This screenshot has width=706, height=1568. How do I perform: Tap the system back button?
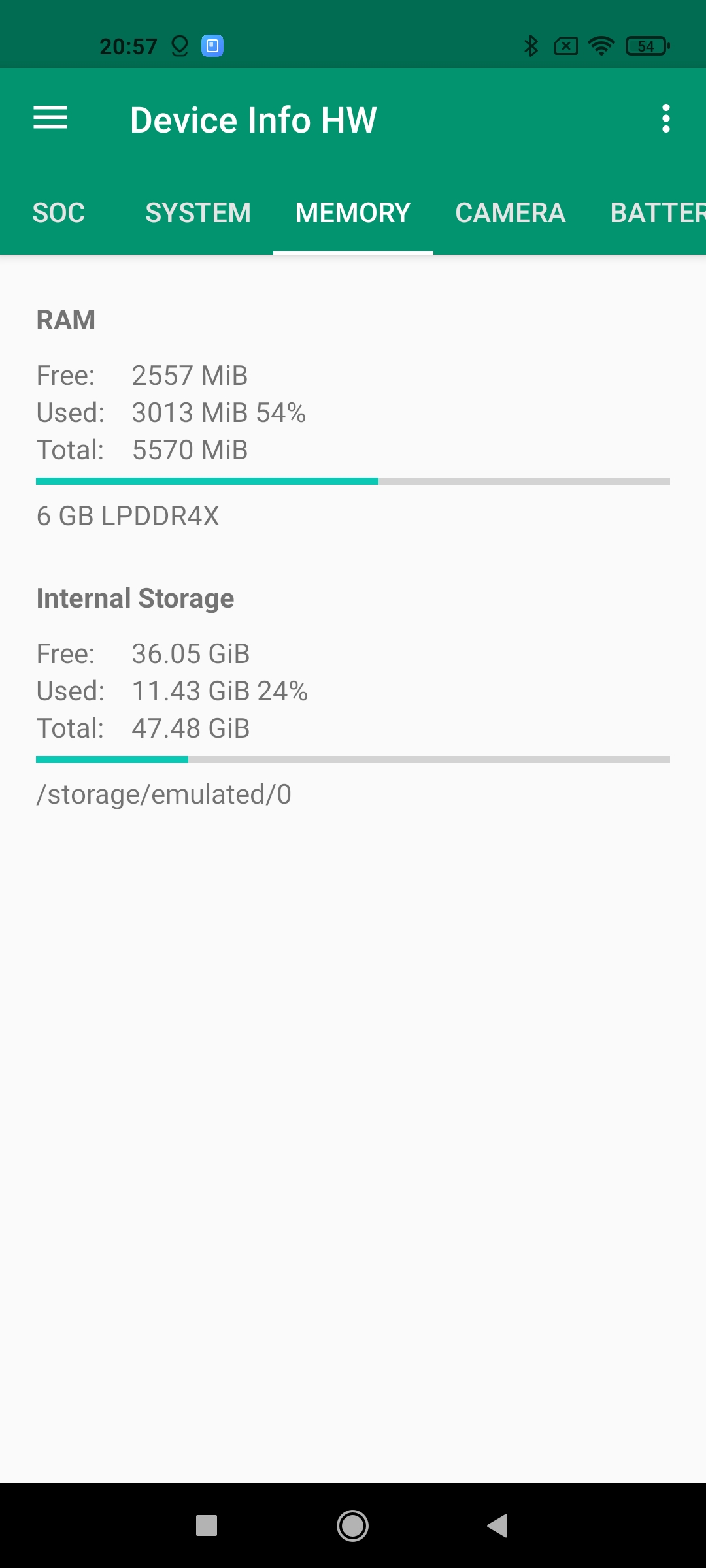point(498,1526)
